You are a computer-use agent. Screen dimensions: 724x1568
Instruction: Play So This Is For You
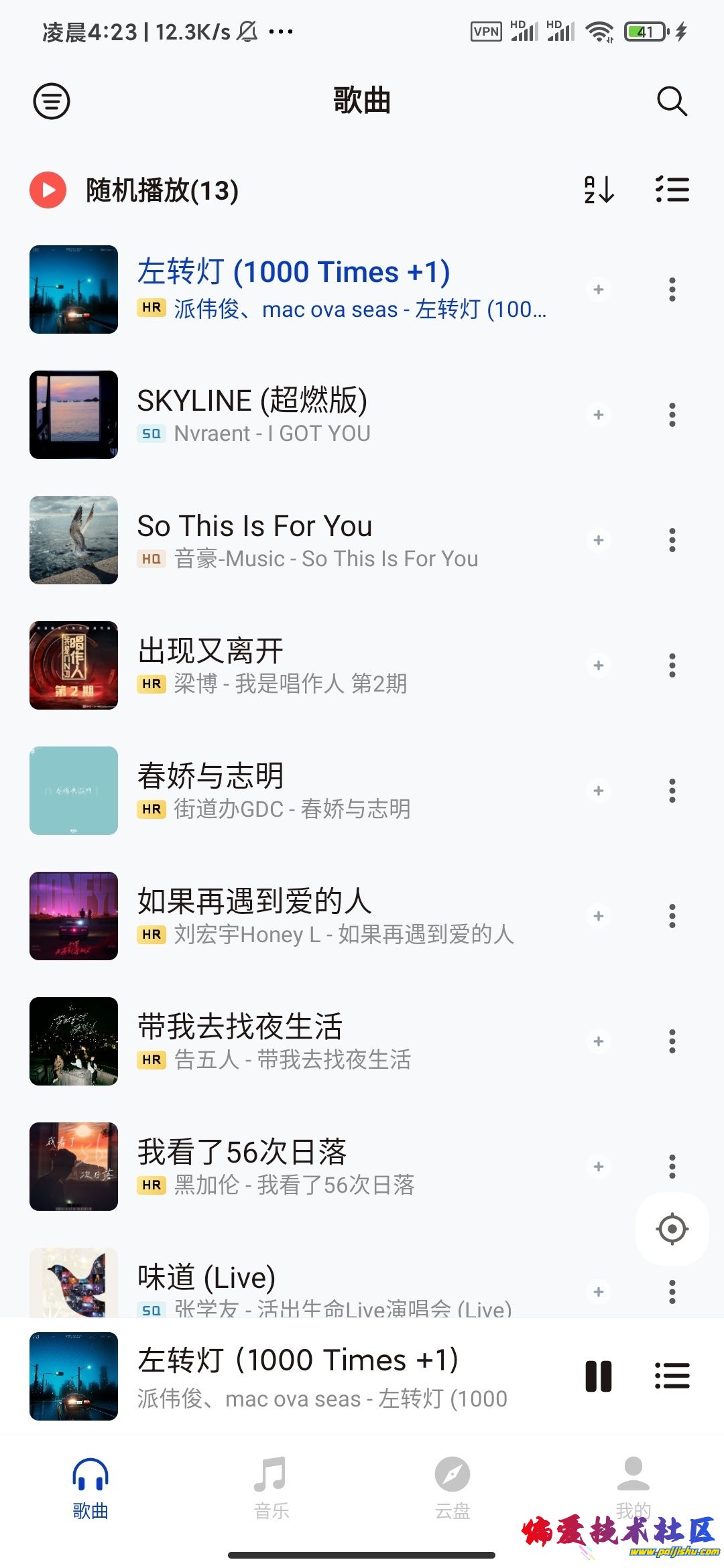[302, 540]
